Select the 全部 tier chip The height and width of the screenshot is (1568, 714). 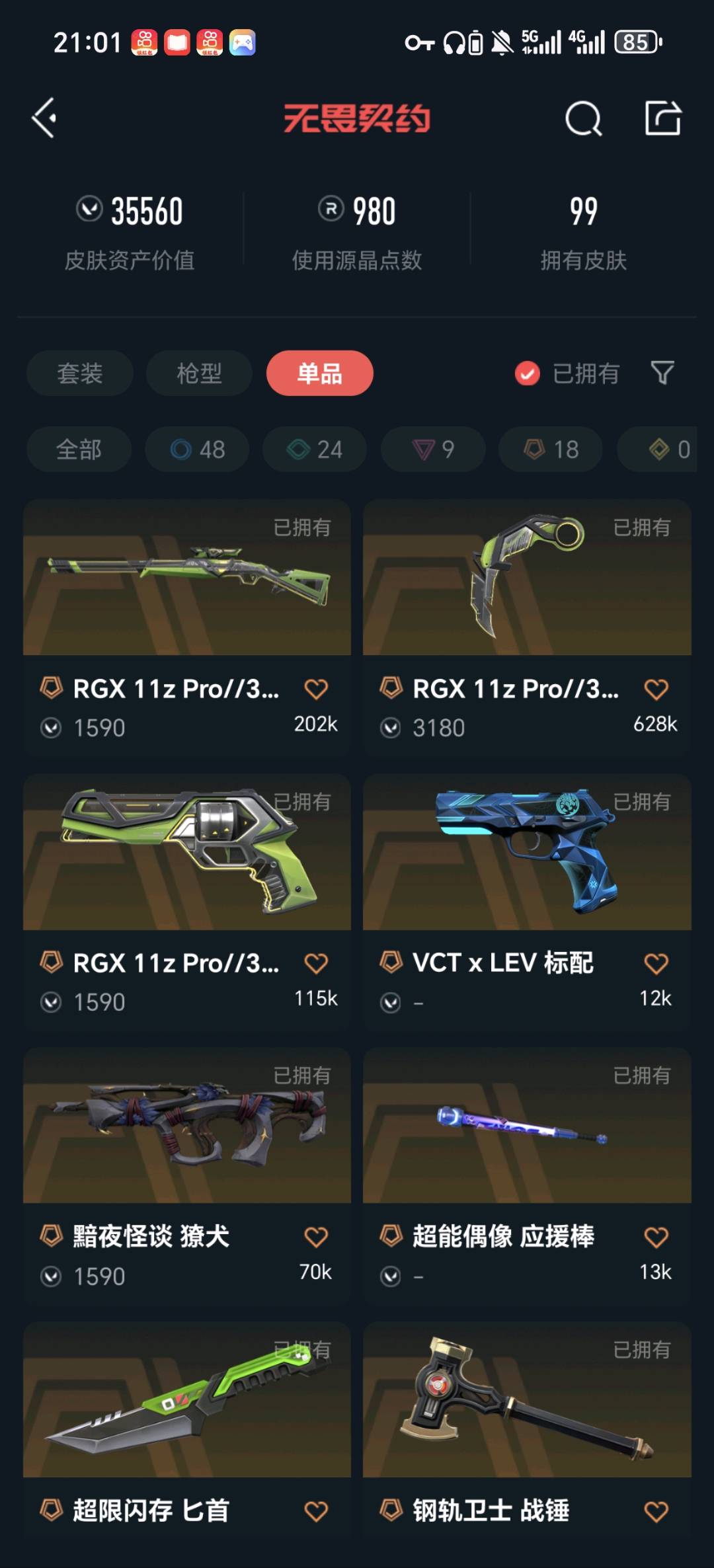tap(79, 450)
